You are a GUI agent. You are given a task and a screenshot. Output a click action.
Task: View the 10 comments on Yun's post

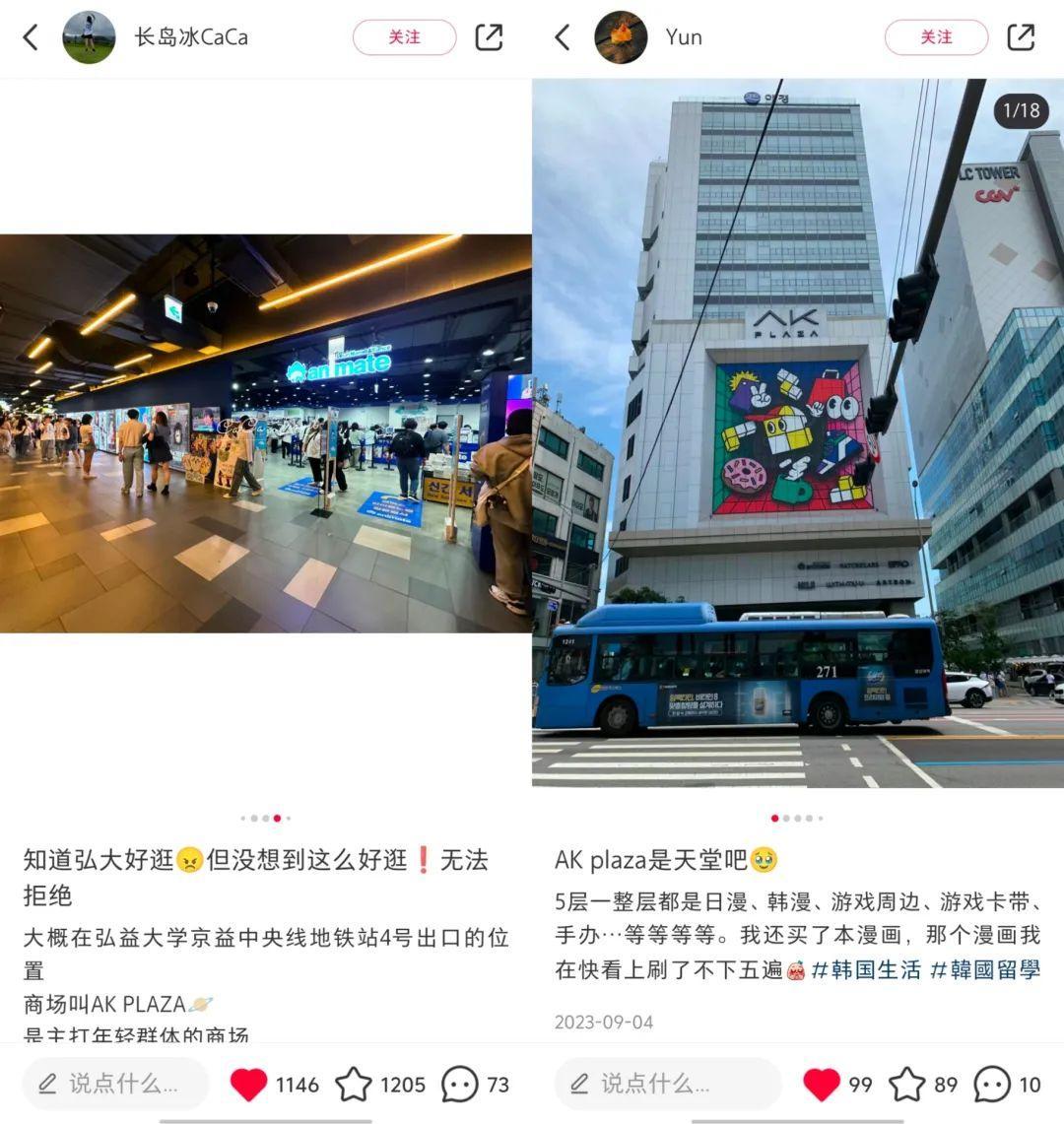992,1085
